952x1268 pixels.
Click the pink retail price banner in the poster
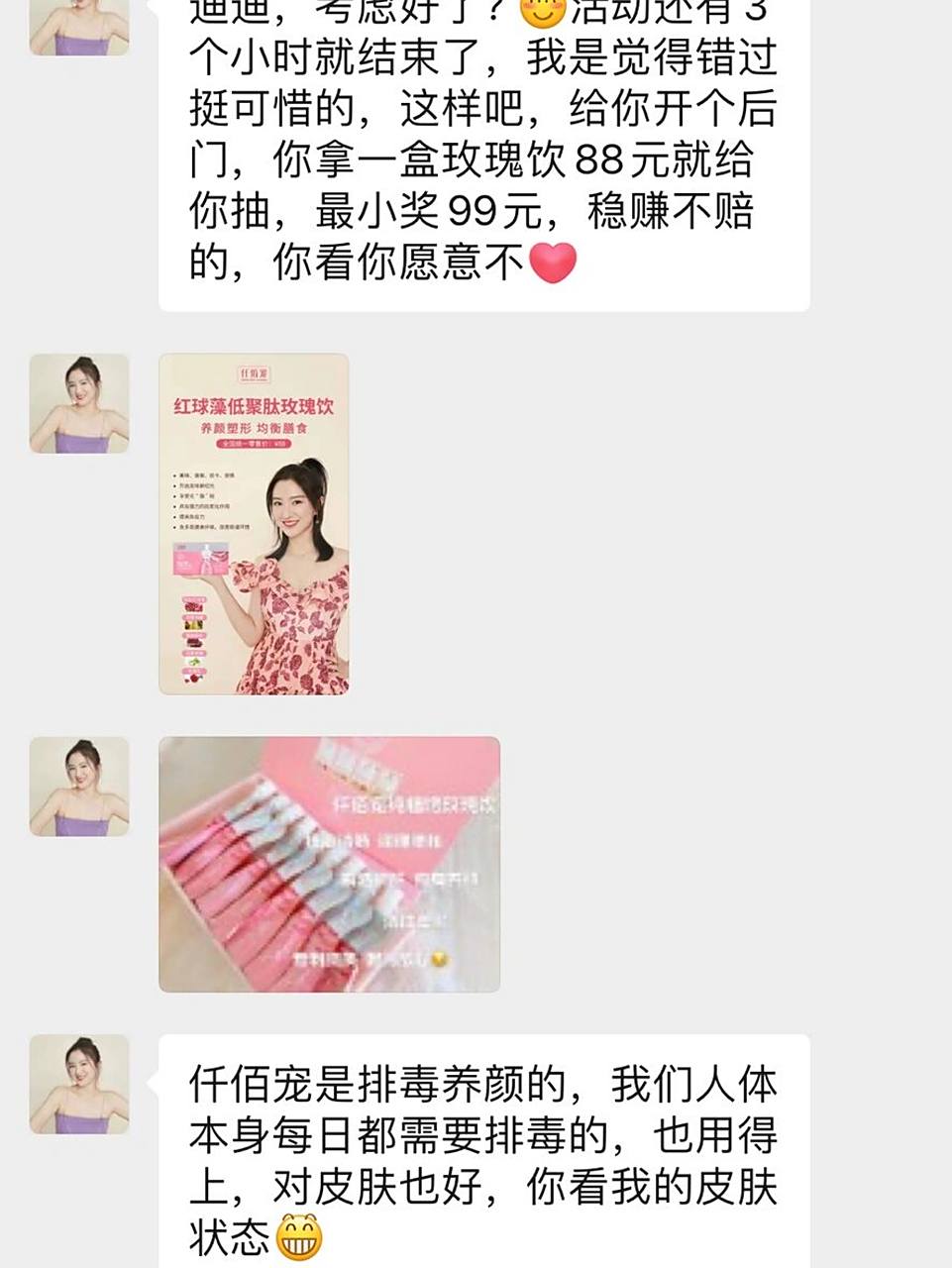(x=254, y=444)
